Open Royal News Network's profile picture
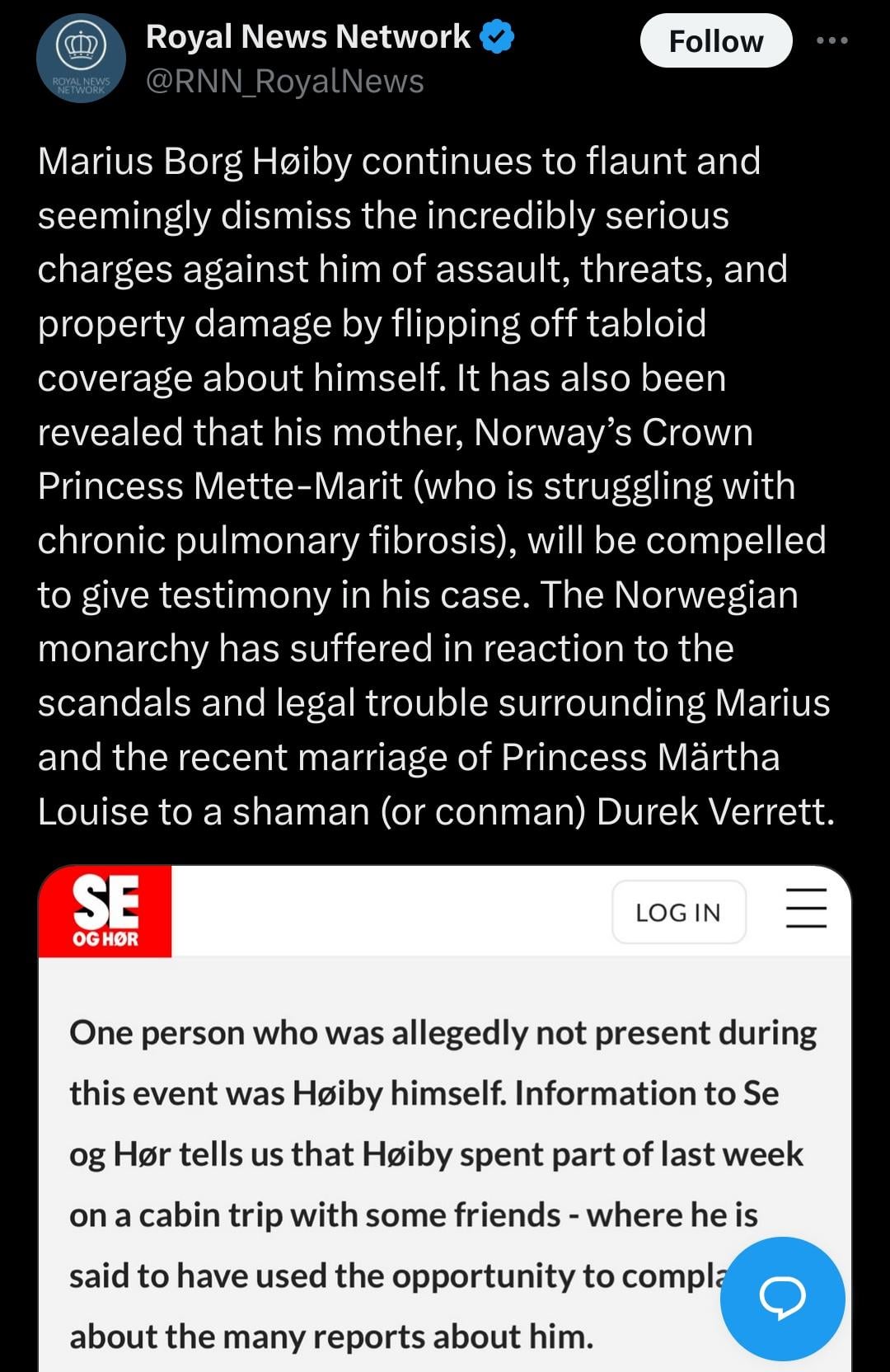Screen dimensions: 890x1372 click(81, 59)
